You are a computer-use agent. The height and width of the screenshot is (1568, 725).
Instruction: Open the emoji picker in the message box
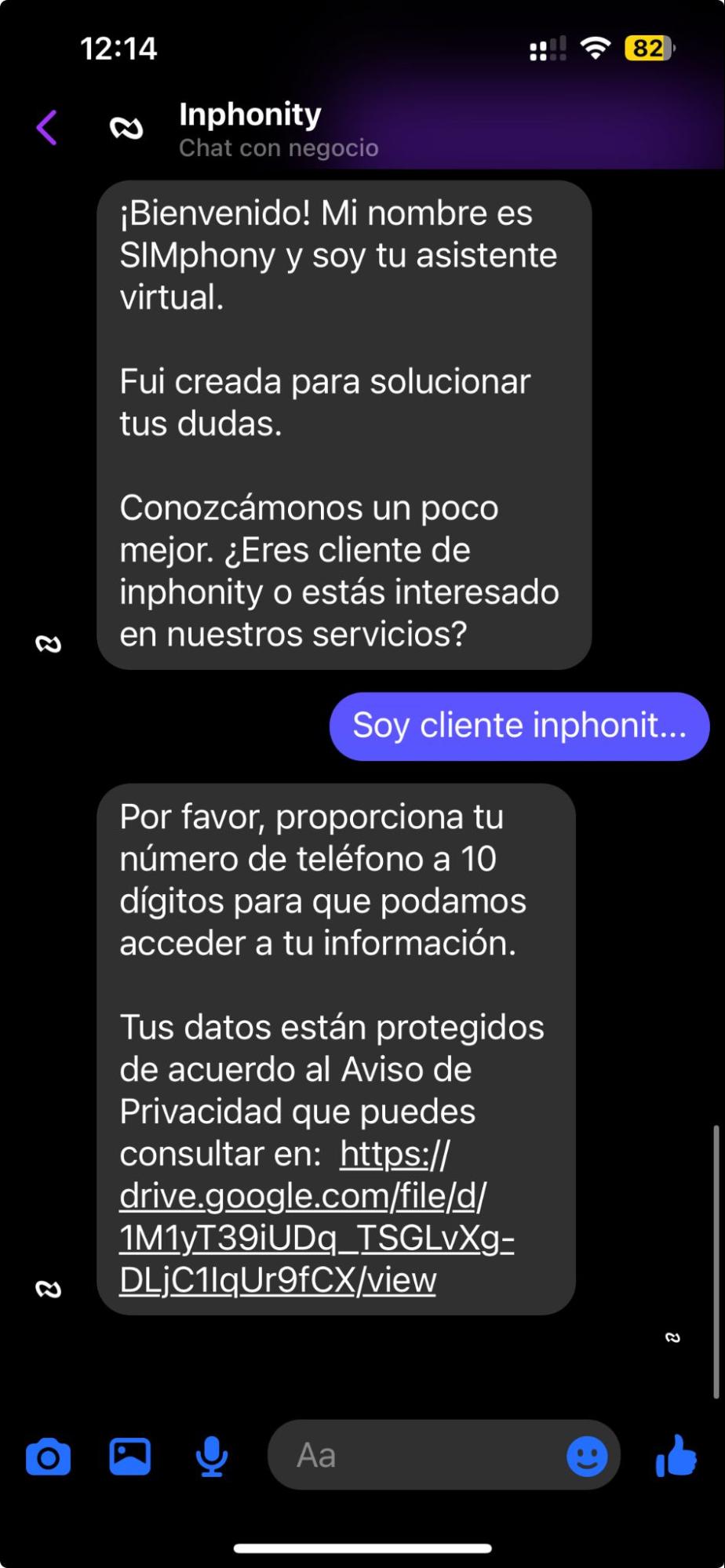click(x=587, y=1457)
